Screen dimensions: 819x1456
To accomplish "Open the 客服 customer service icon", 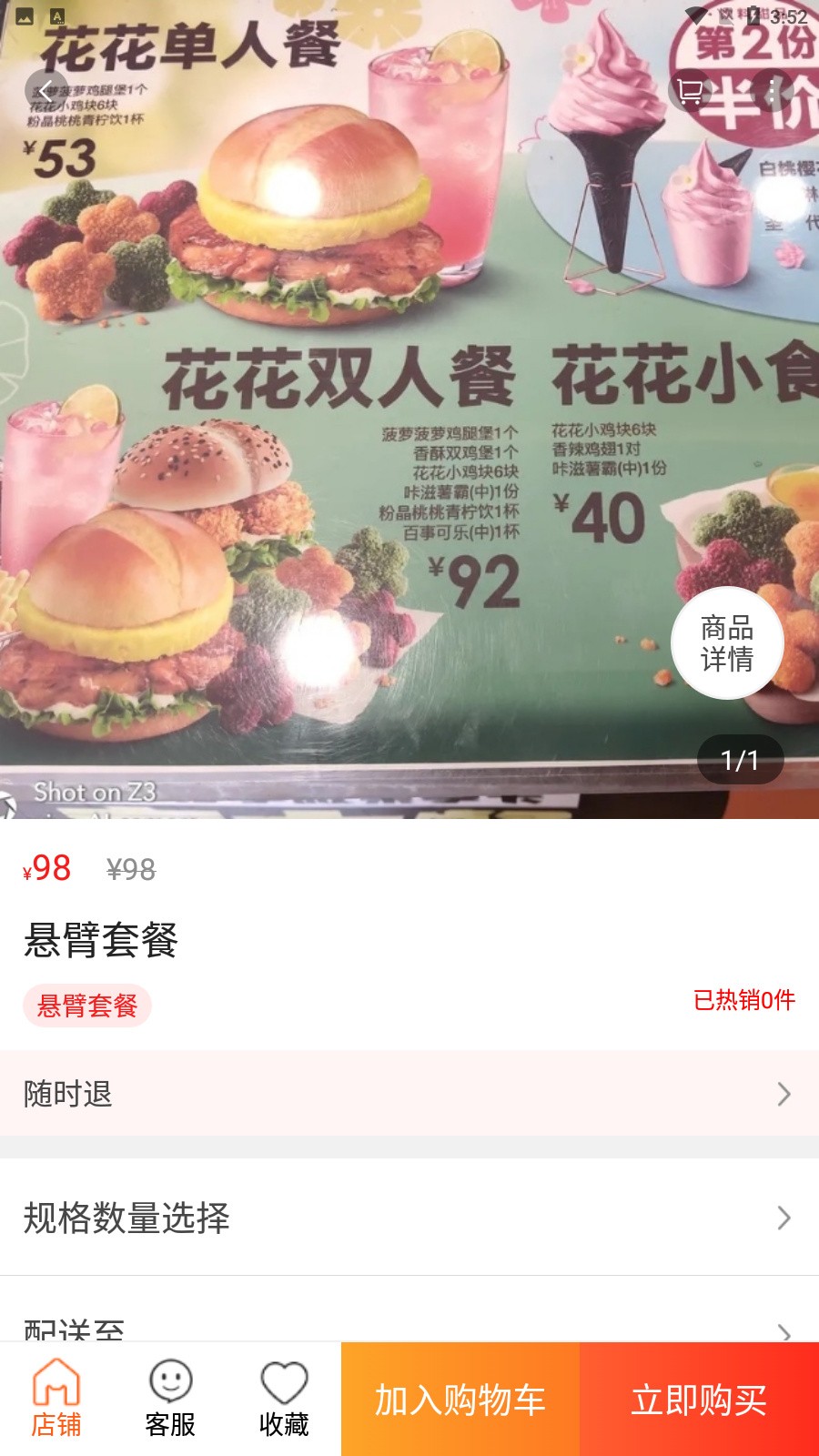I will coord(168,1397).
